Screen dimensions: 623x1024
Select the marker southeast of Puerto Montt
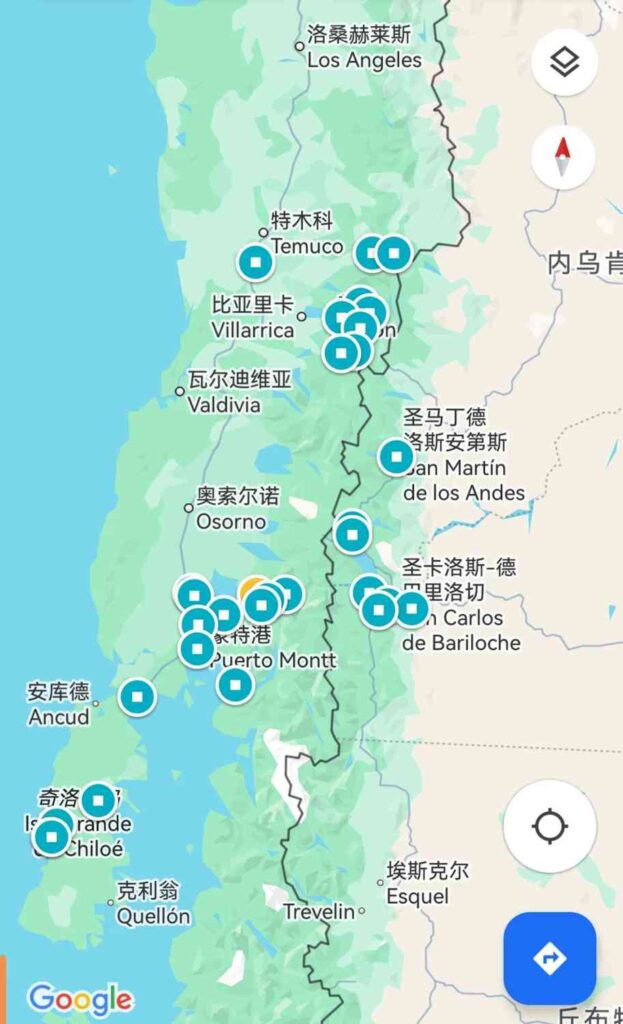coord(235,686)
